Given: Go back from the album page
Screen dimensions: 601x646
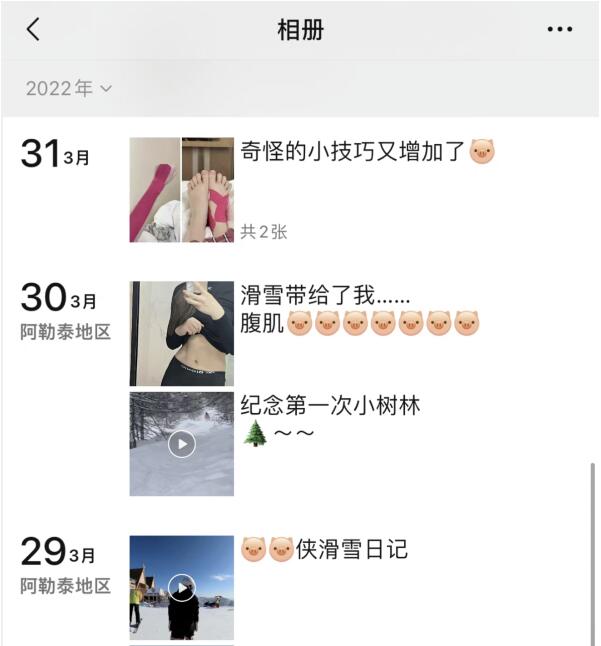Looking at the screenshot, I should coord(33,29).
